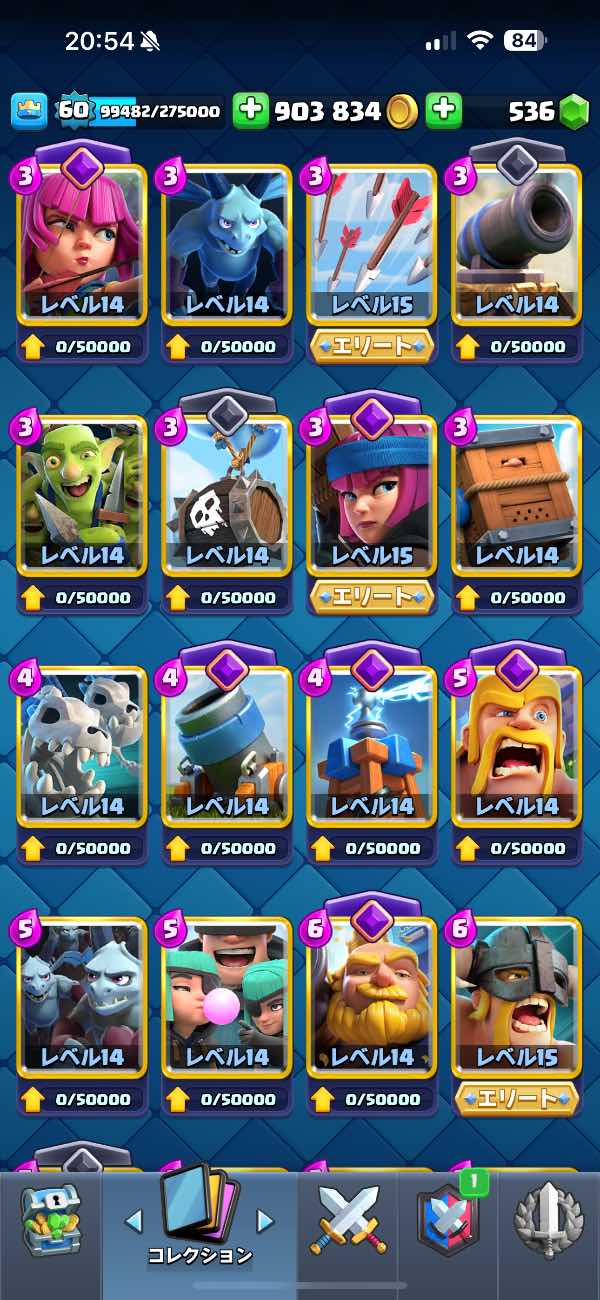
Task: Tap the green plus button to buy gold
Action: (251, 111)
